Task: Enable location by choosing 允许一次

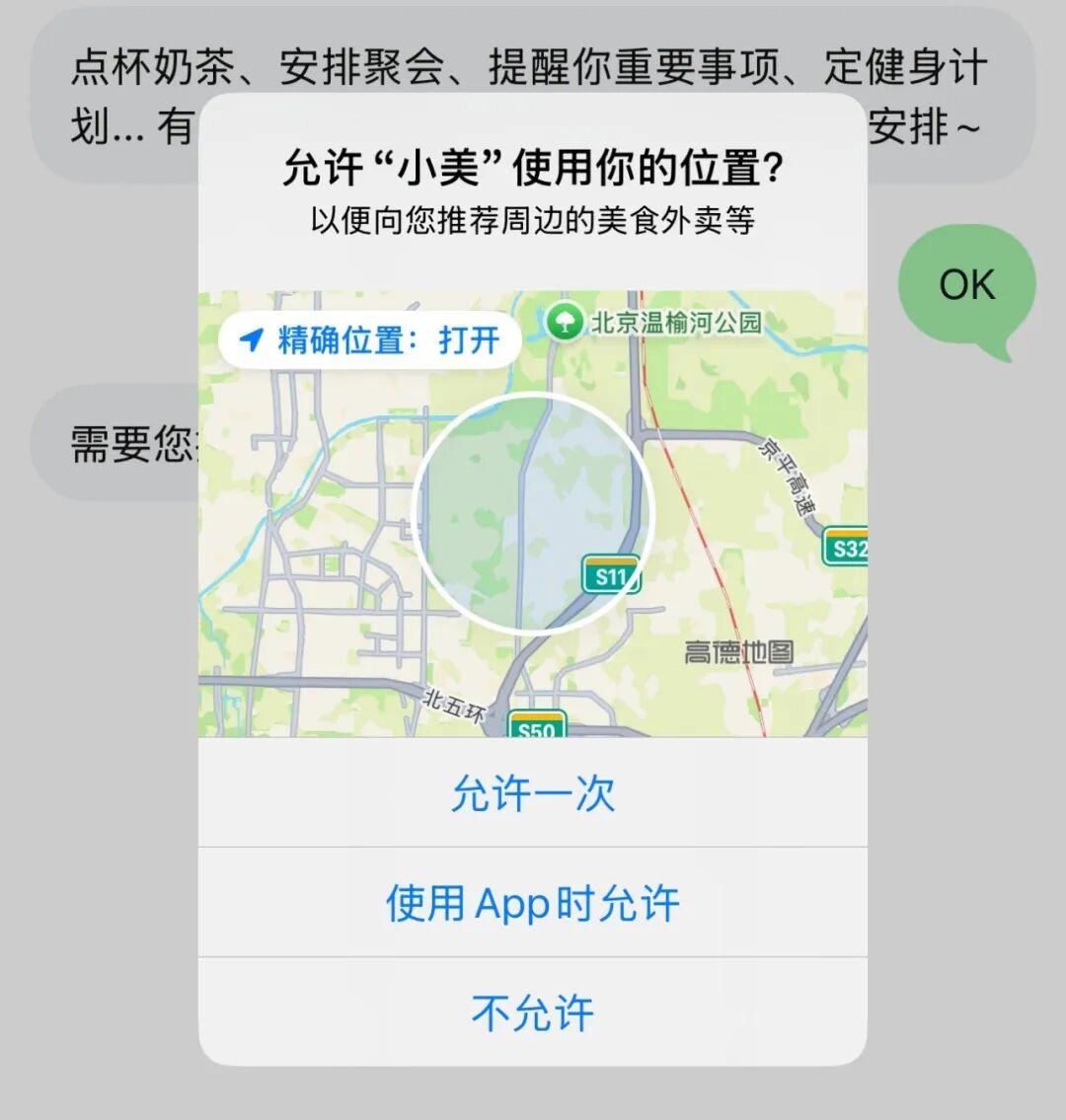Action: coord(533,794)
